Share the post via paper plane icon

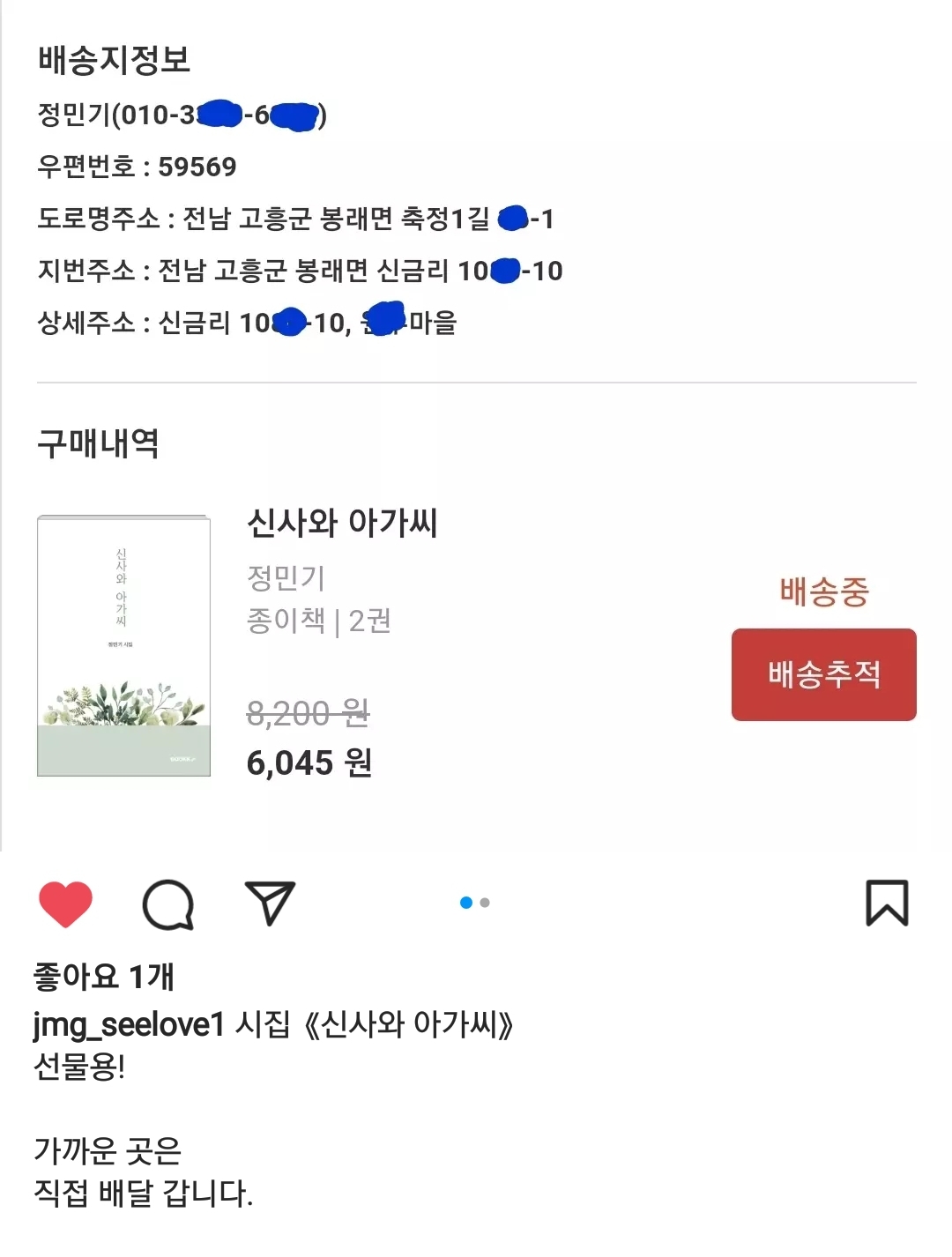point(270,903)
